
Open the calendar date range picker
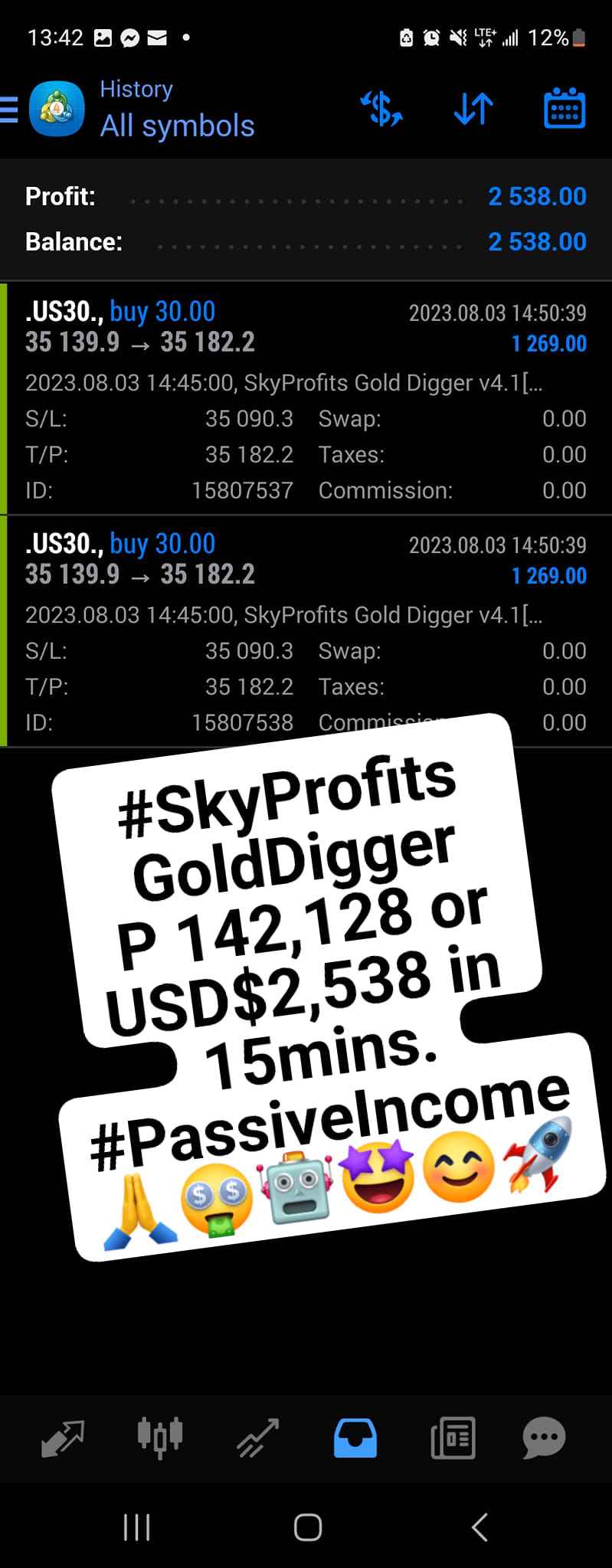[565, 109]
